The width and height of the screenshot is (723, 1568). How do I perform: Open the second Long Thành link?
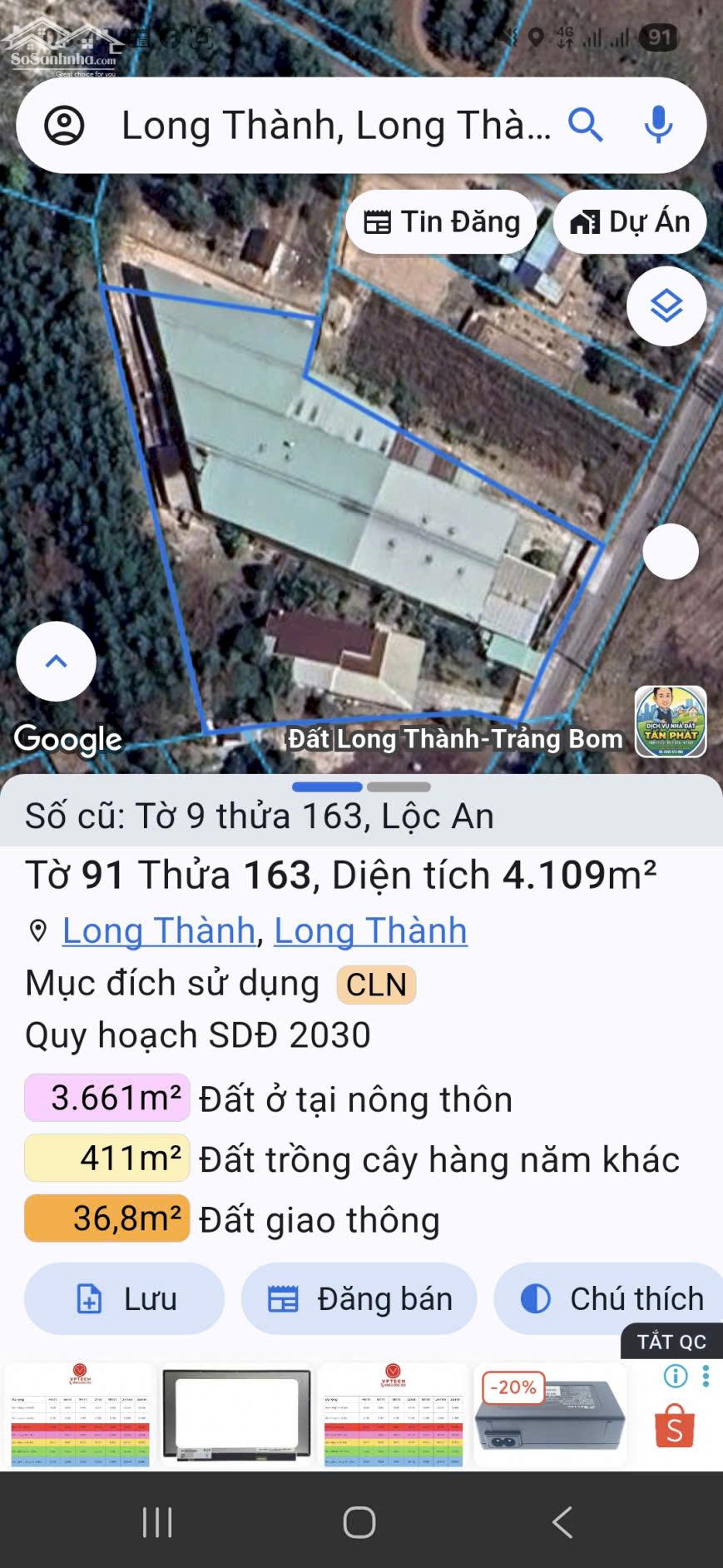pyautogui.click(x=370, y=930)
